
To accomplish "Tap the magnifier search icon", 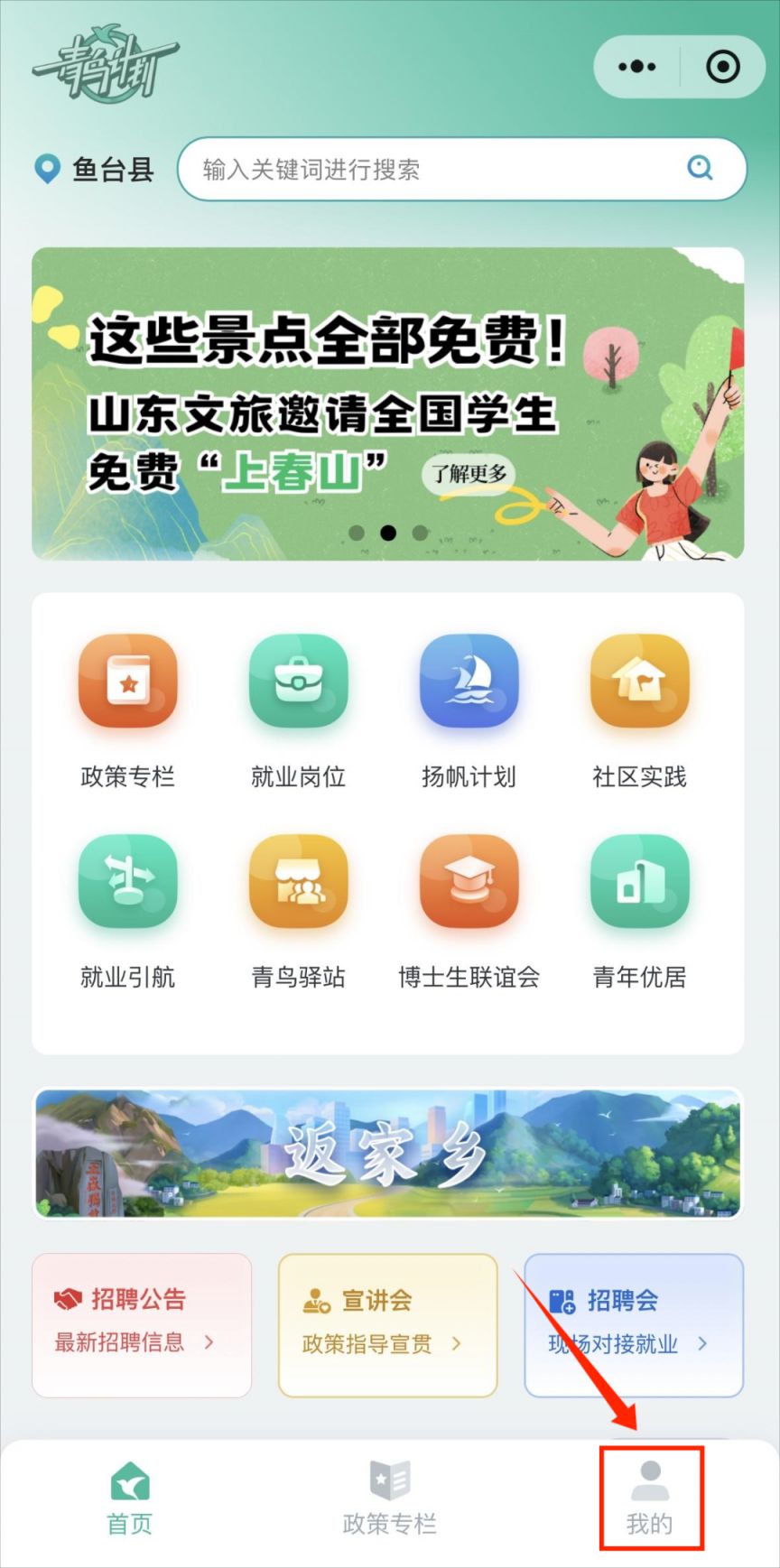I will pos(700,168).
